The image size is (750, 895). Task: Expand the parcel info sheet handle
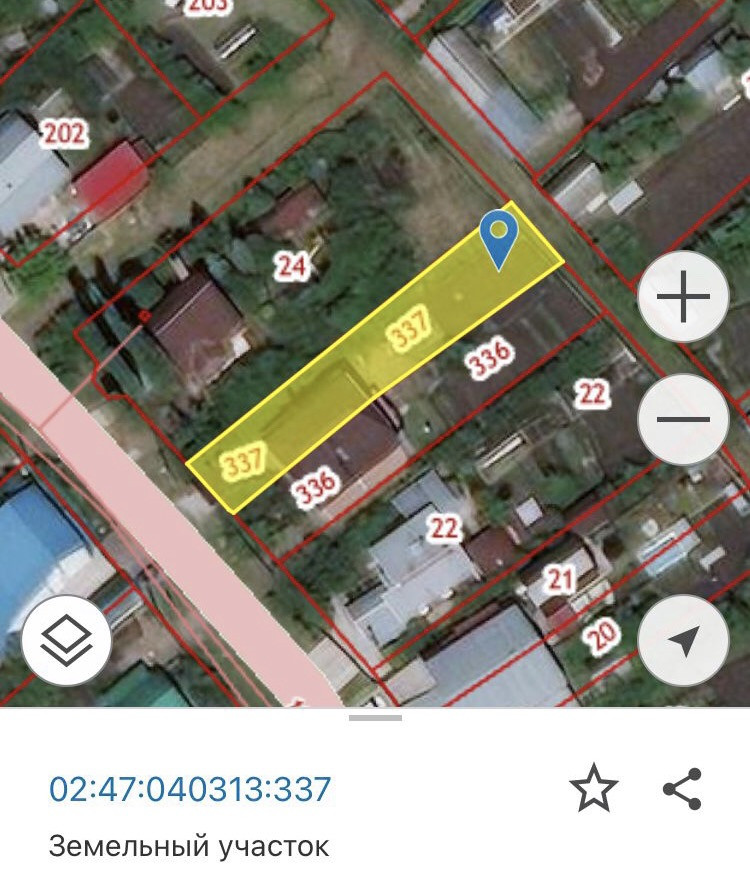(375, 717)
